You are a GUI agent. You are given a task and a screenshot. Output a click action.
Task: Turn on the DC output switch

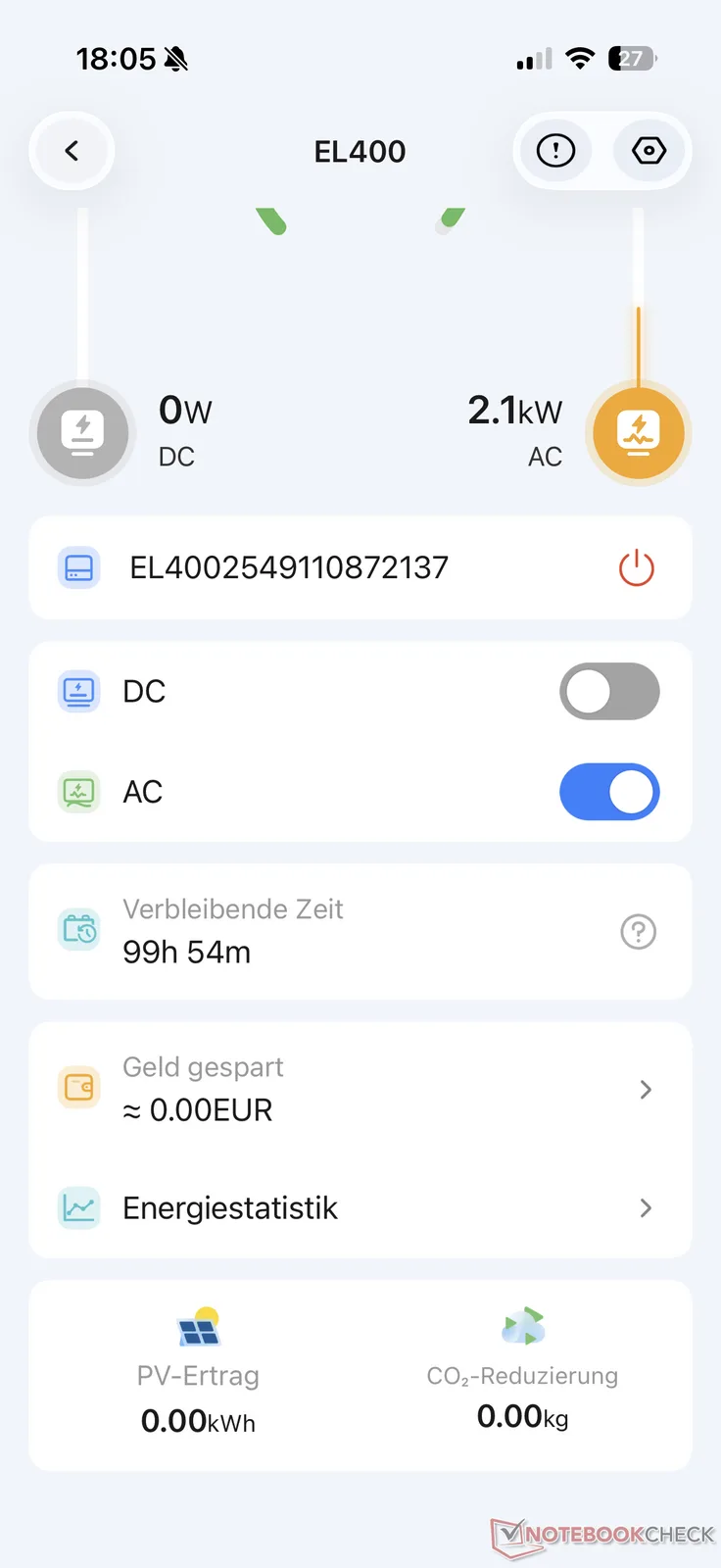(608, 692)
